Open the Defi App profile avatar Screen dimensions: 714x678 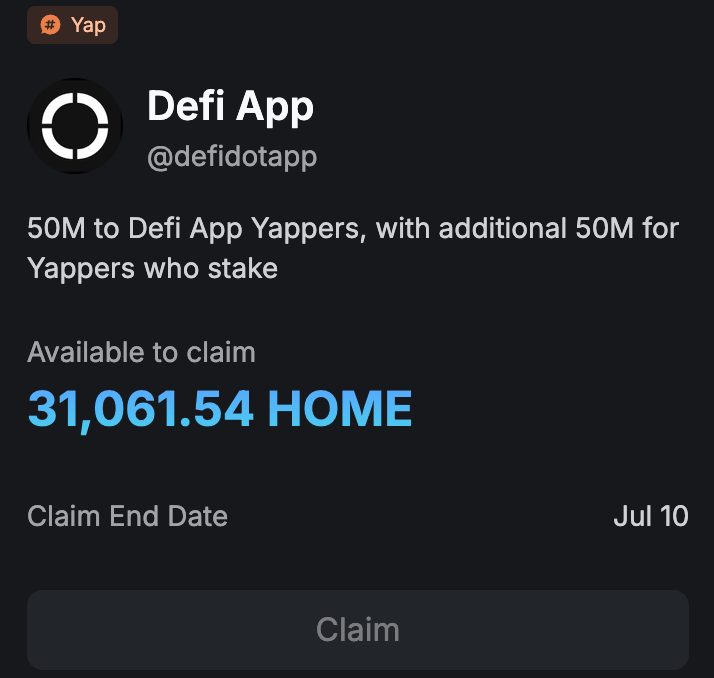coord(75,127)
